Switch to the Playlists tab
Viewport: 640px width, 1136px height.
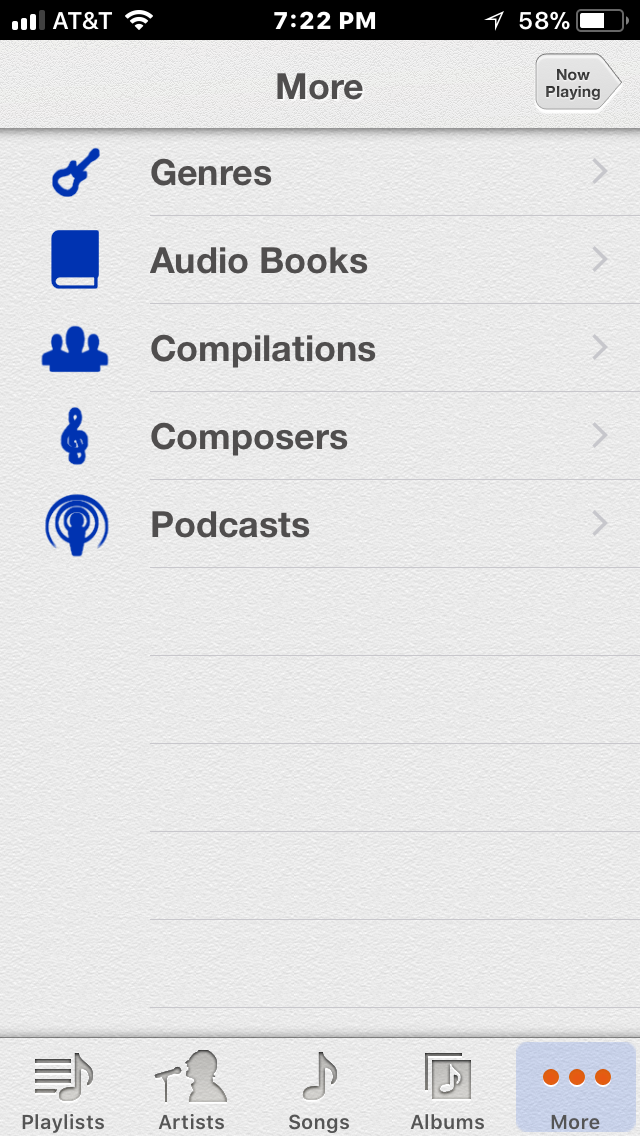tap(63, 1091)
